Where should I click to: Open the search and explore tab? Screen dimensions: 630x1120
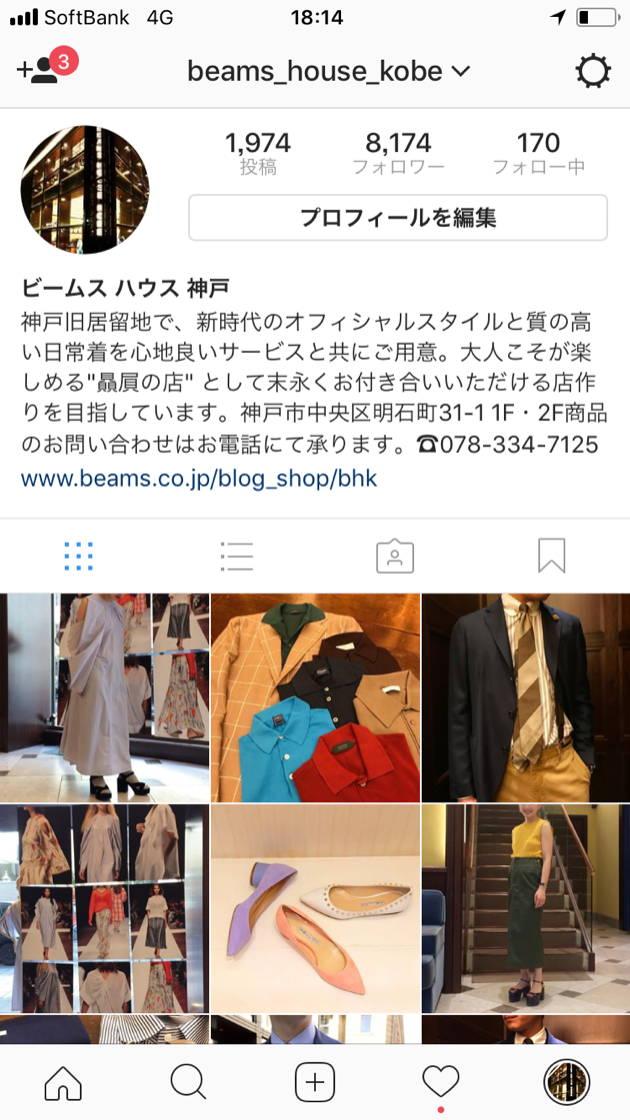(x=188, y=1081)
